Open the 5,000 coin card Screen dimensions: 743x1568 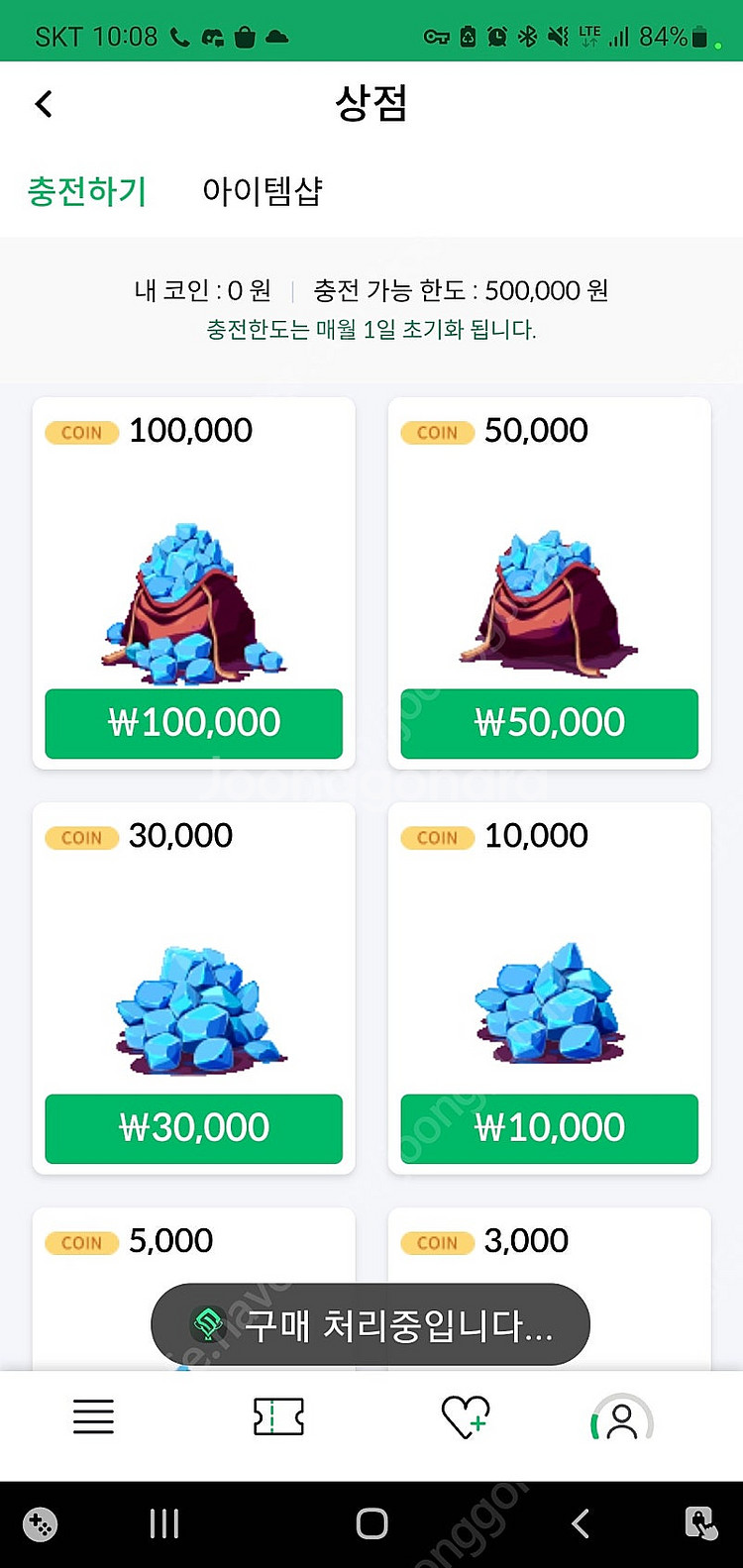point(193,1248)
